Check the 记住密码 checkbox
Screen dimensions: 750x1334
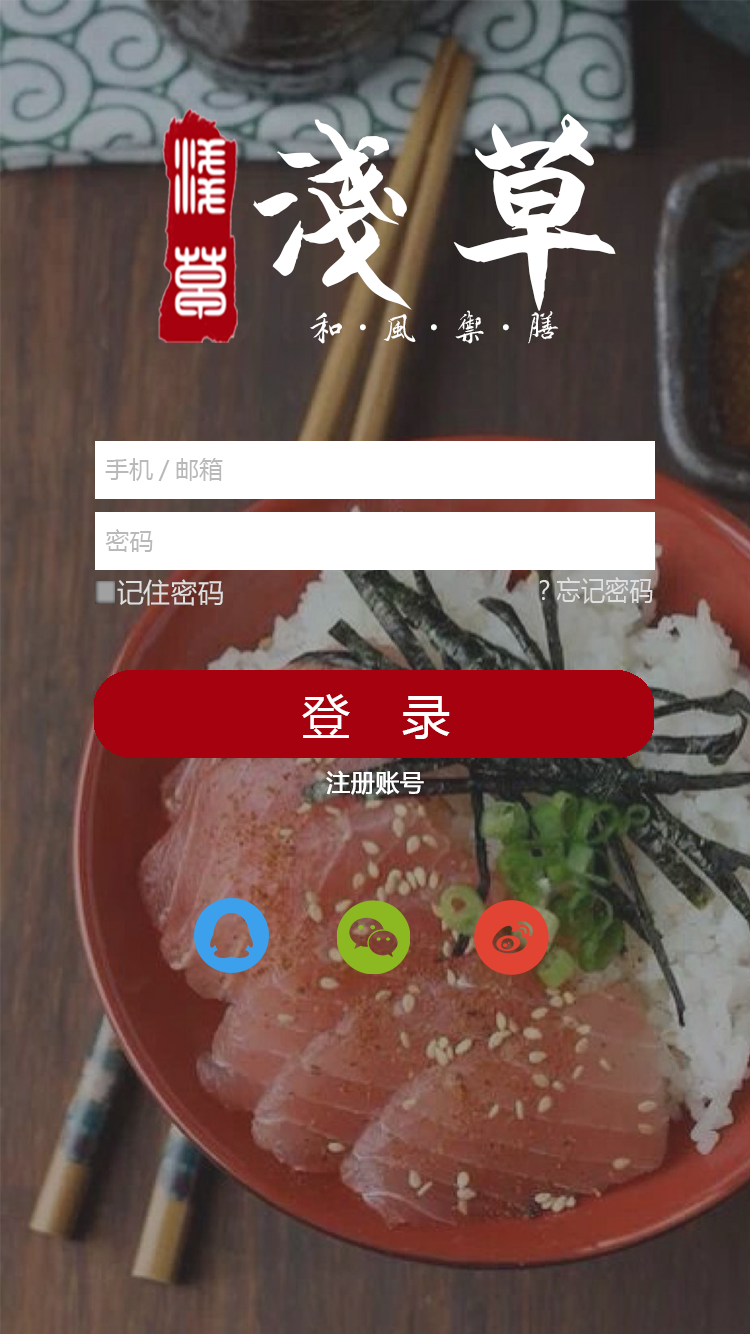[x=105, y=592]
